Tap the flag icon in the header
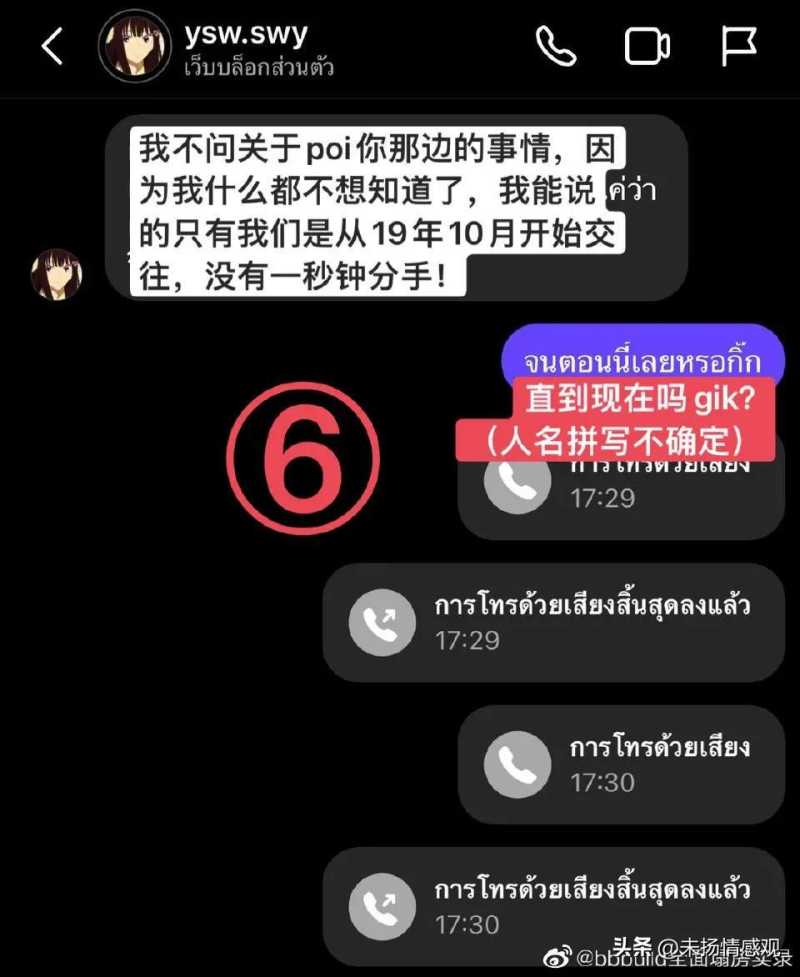 [x=739, y=46]
